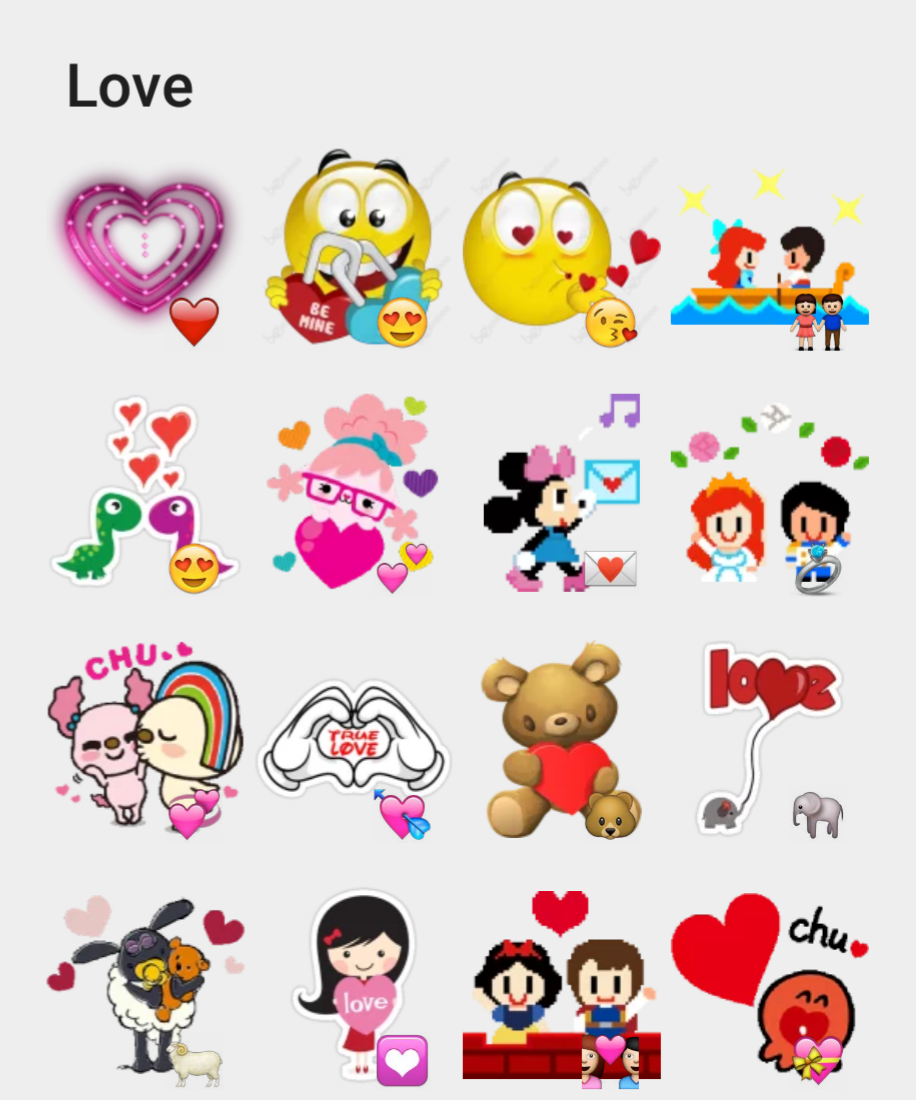Select the CHU kissing animals sticker
This screenshot has height=1100, width=916.
click(145, 740)
